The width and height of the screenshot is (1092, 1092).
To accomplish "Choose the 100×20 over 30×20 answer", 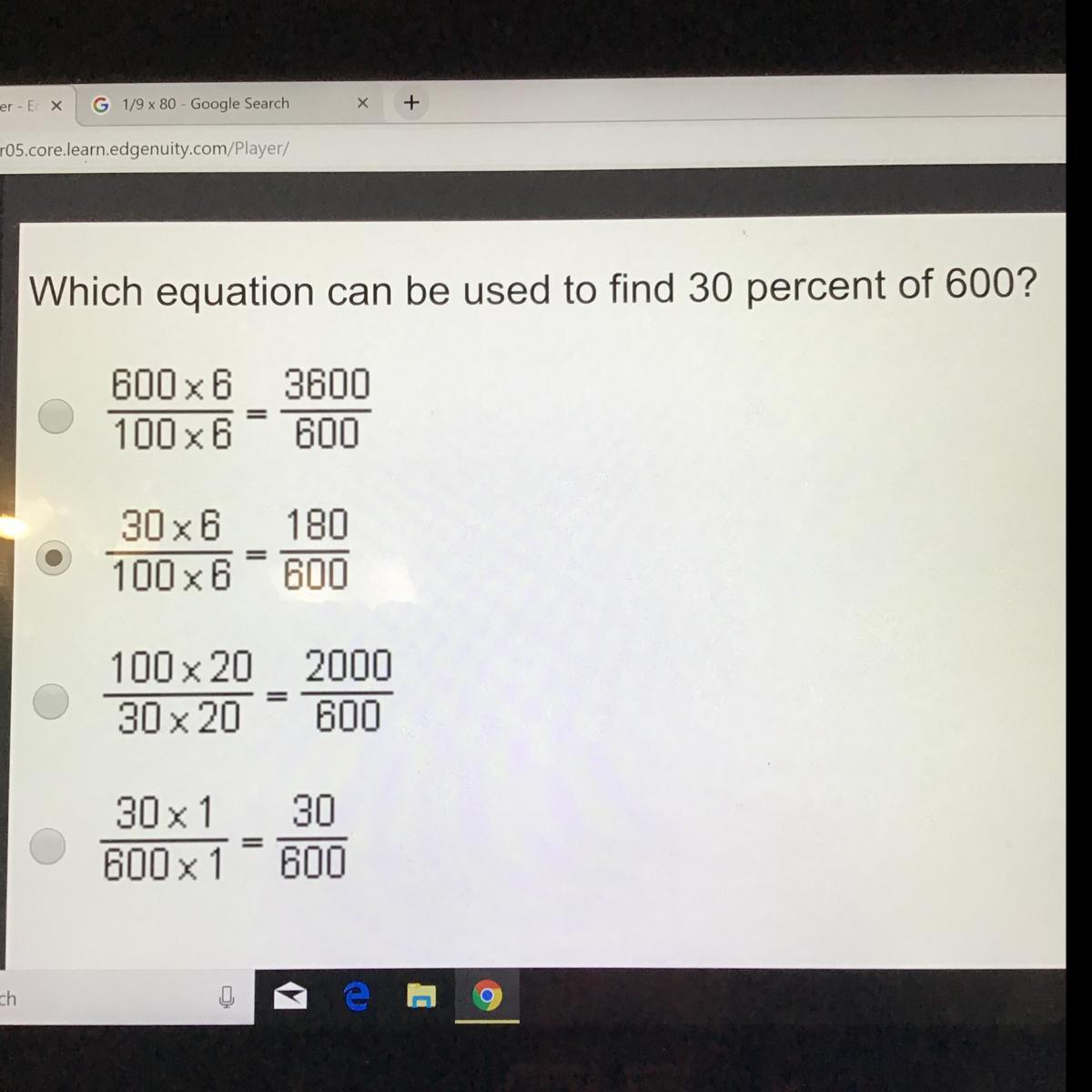I will pyautogui.click(x=51, y=701).
